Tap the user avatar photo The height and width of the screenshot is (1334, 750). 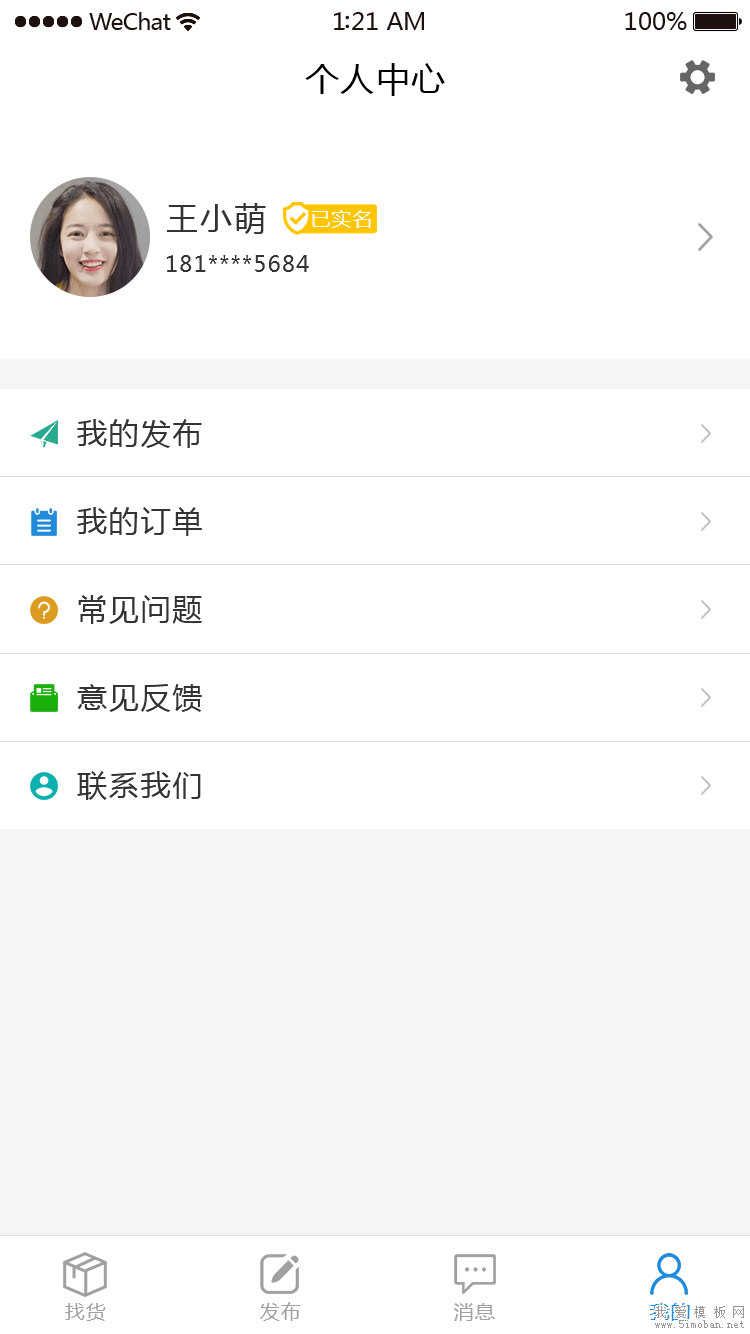coord(90,237)
